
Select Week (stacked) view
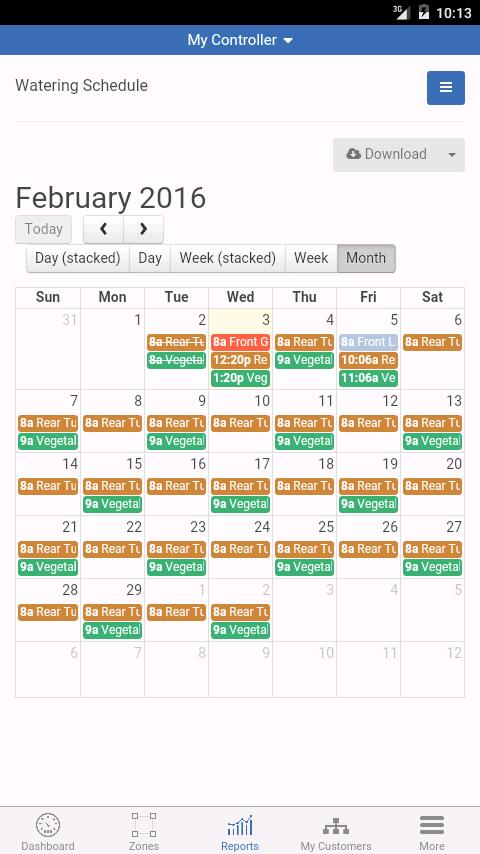tap(228, 258)
